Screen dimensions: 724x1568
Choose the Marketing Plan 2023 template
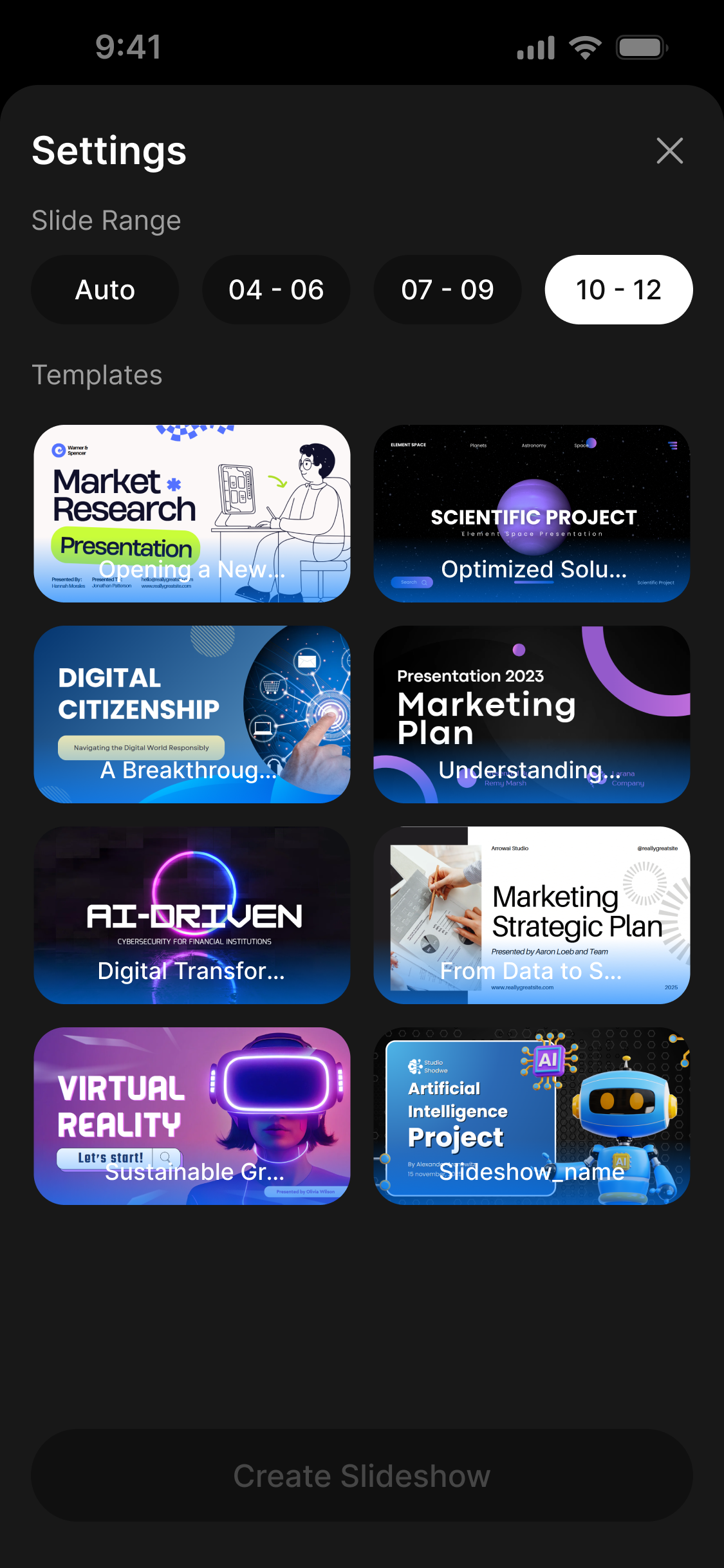coord(532,714)
